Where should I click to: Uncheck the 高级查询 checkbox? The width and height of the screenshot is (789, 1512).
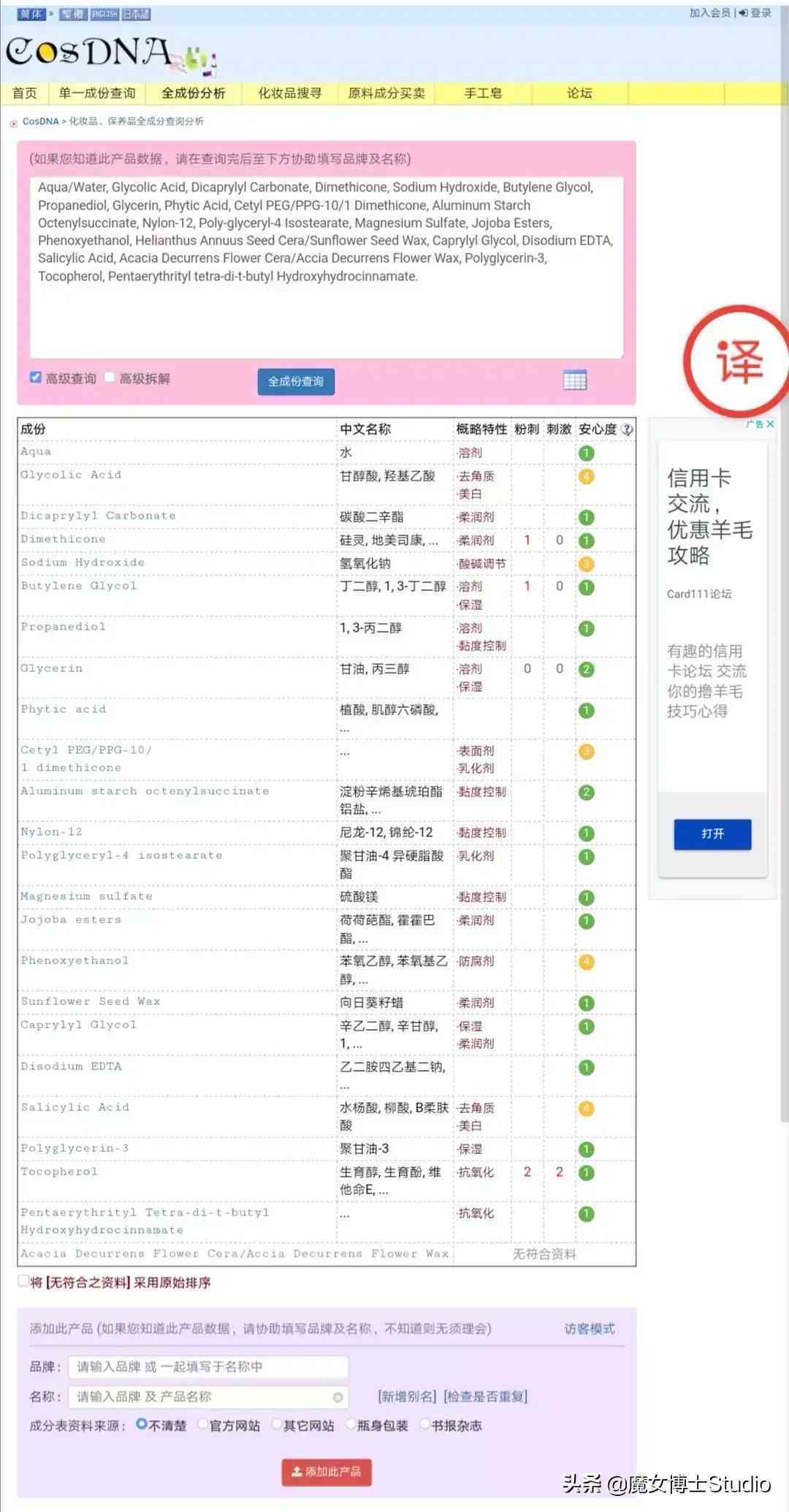(x=35, y=377)
